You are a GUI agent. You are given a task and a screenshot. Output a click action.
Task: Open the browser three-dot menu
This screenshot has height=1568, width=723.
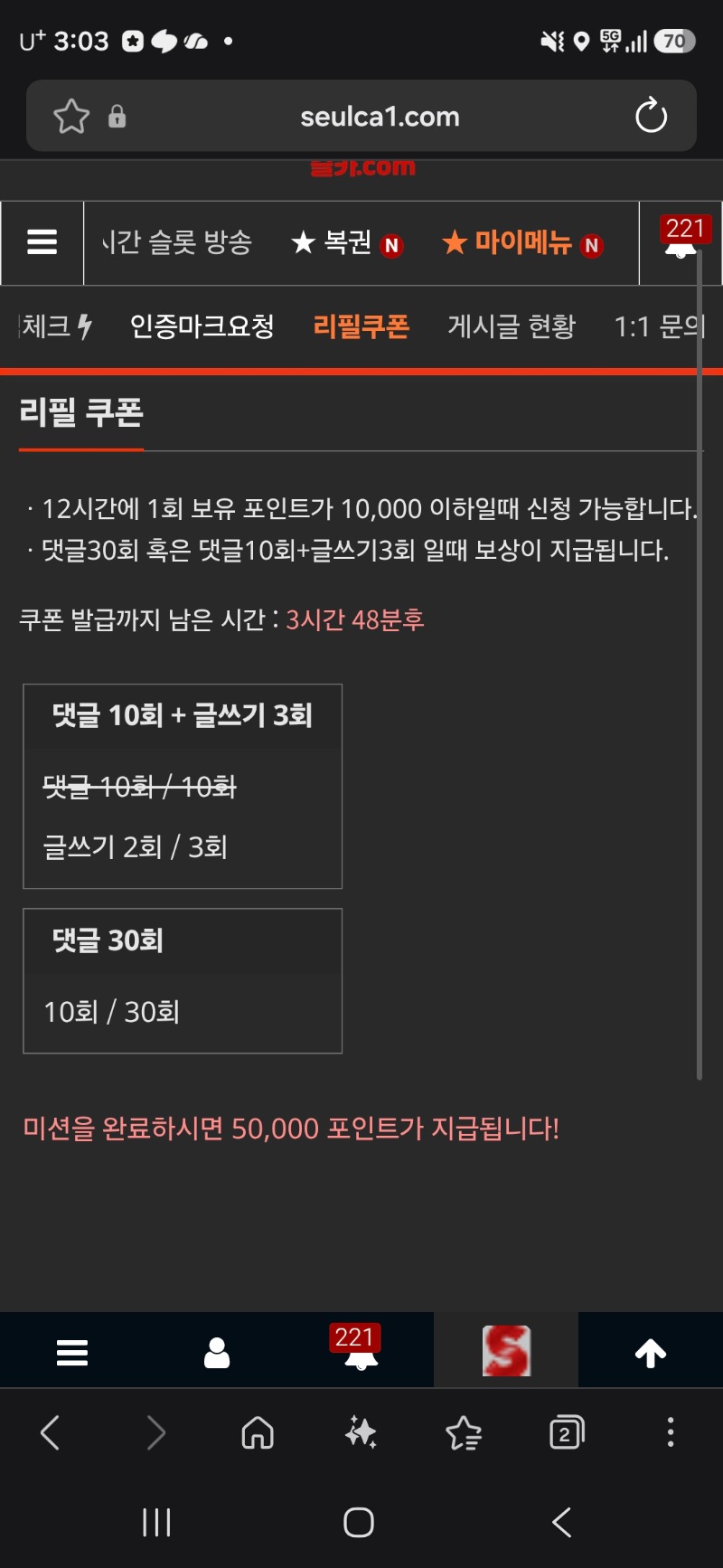[670, 1432]
